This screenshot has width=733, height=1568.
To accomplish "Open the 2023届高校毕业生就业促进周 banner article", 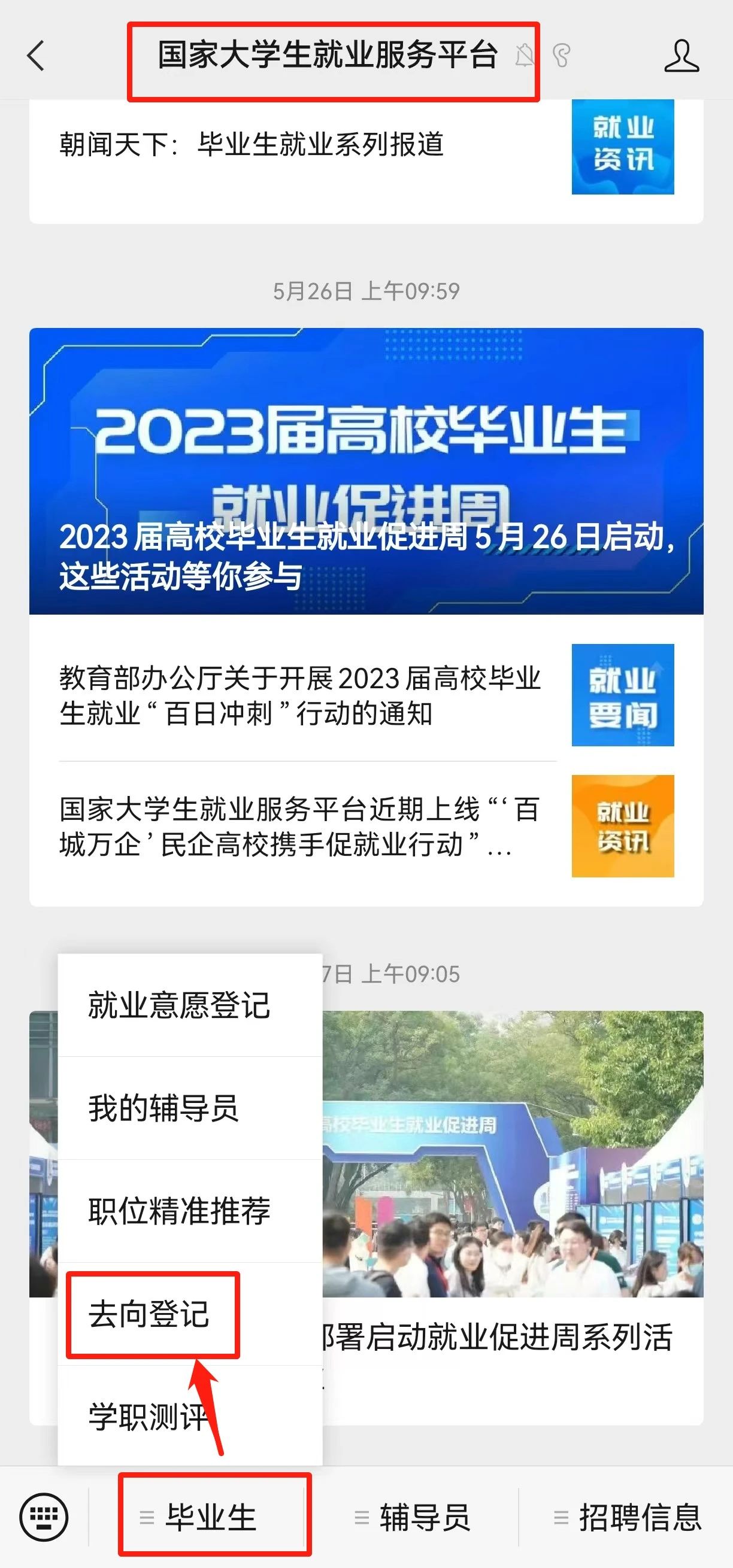I will tap(366, 470).
